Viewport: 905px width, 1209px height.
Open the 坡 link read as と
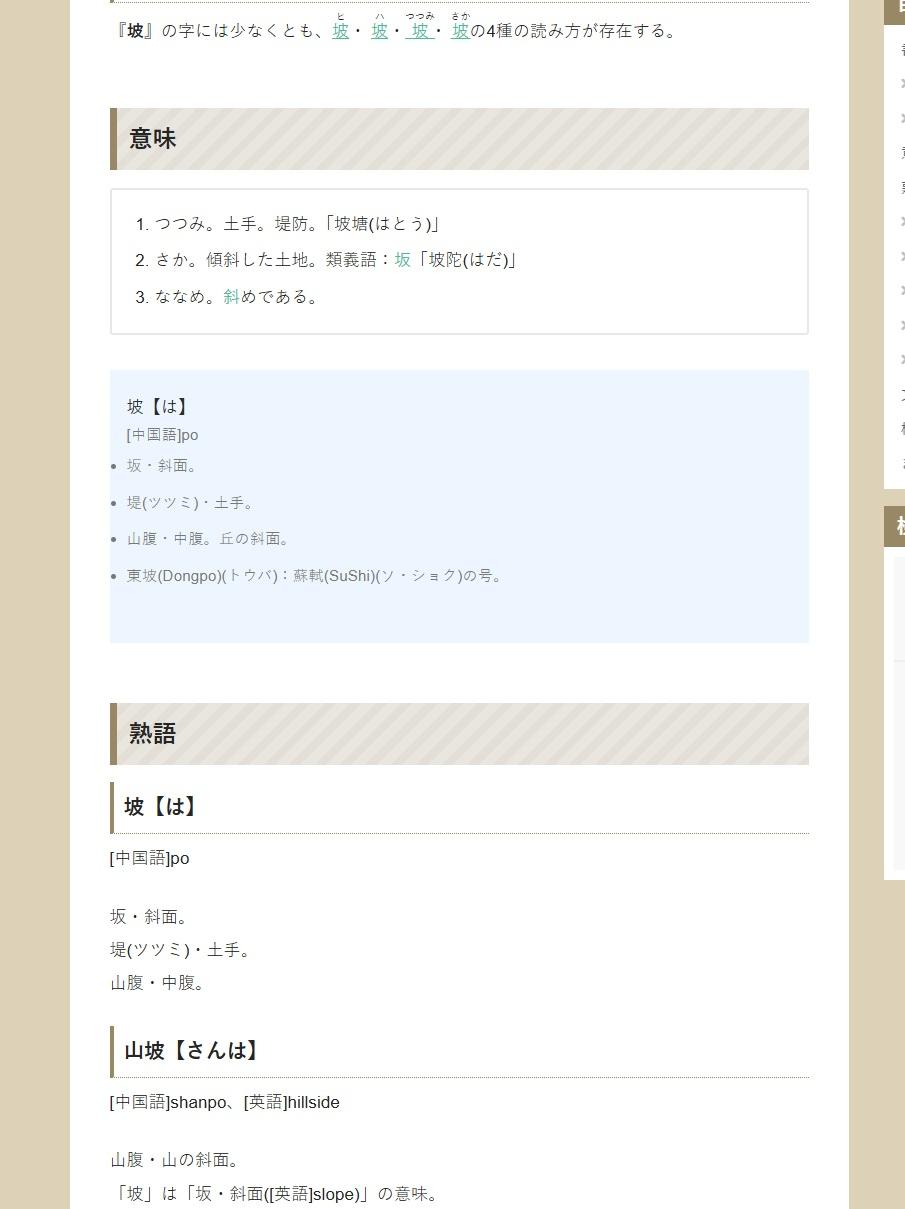tap(341, 31)
